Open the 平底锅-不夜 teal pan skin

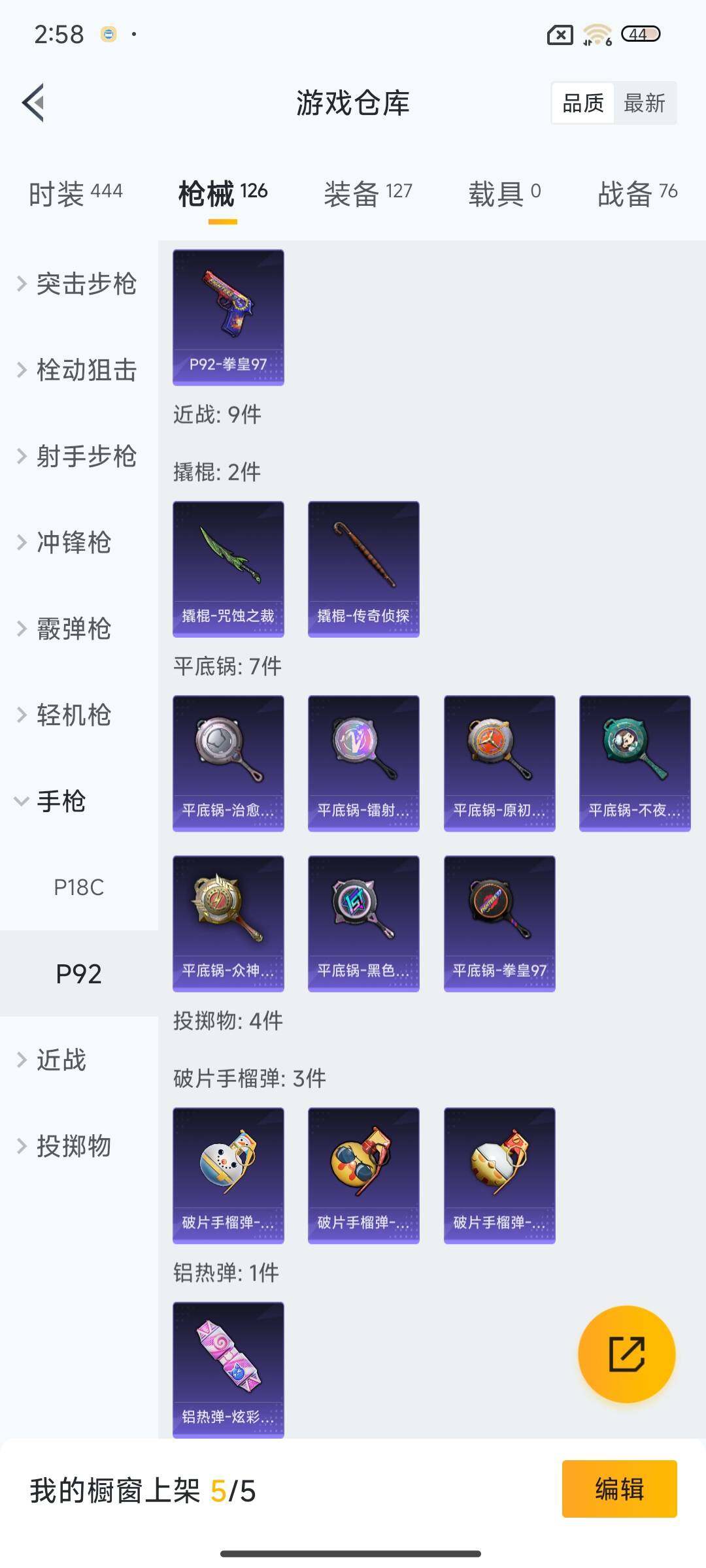[633, 763]
